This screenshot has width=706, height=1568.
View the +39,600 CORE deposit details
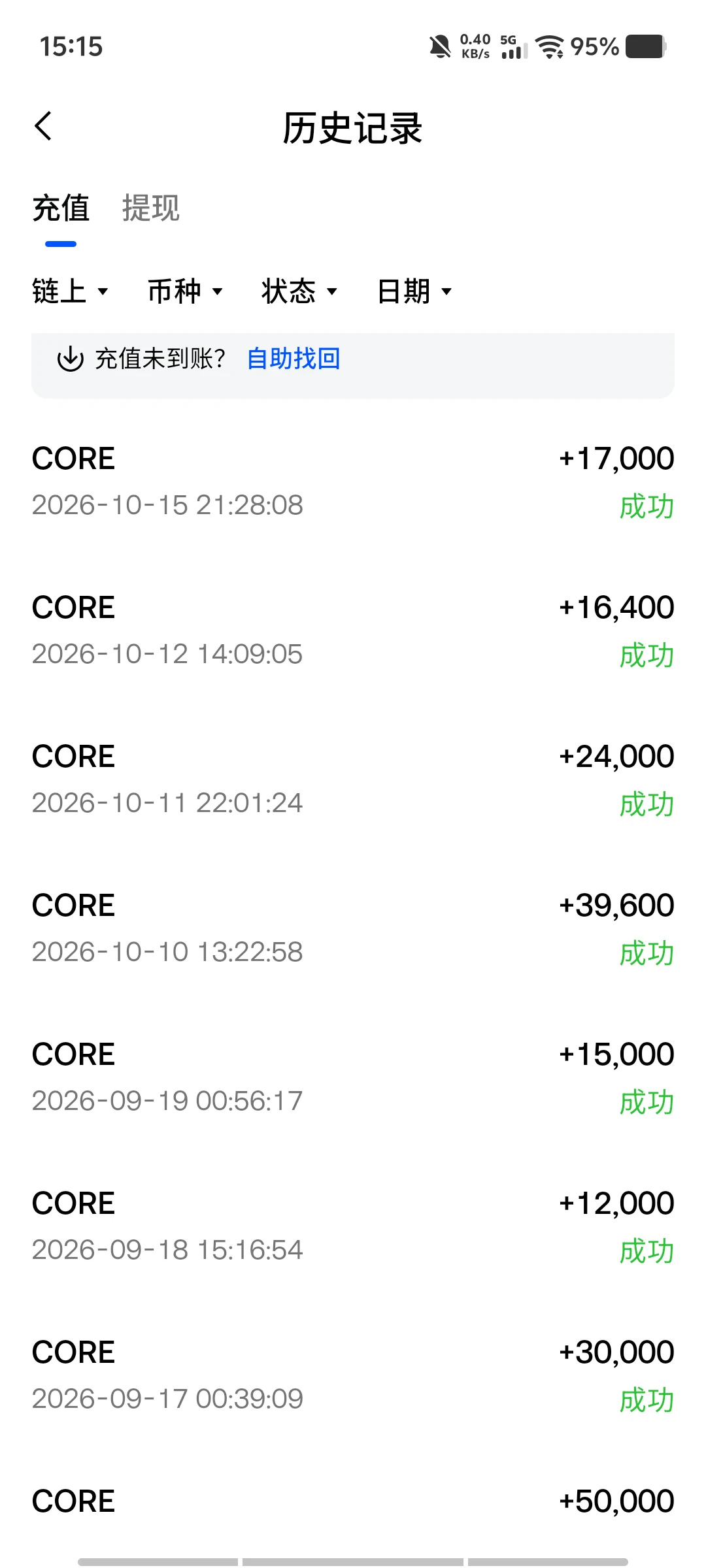[353, 929]
